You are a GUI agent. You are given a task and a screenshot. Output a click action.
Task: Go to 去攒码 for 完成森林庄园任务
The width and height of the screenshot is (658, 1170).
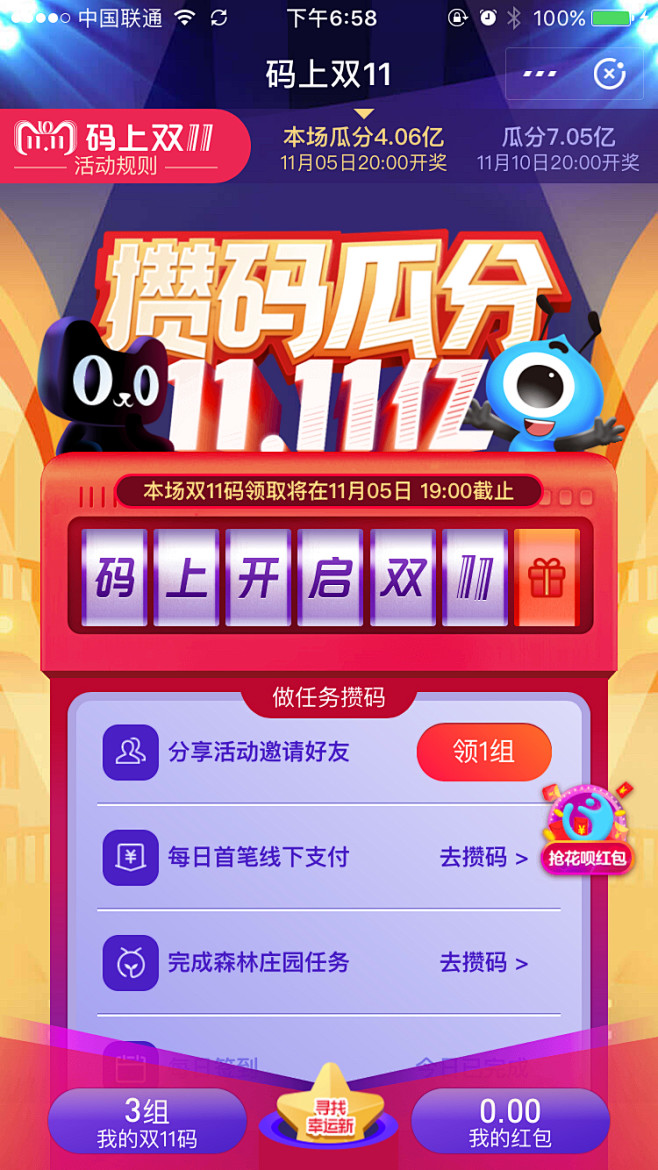coord(484,963)
